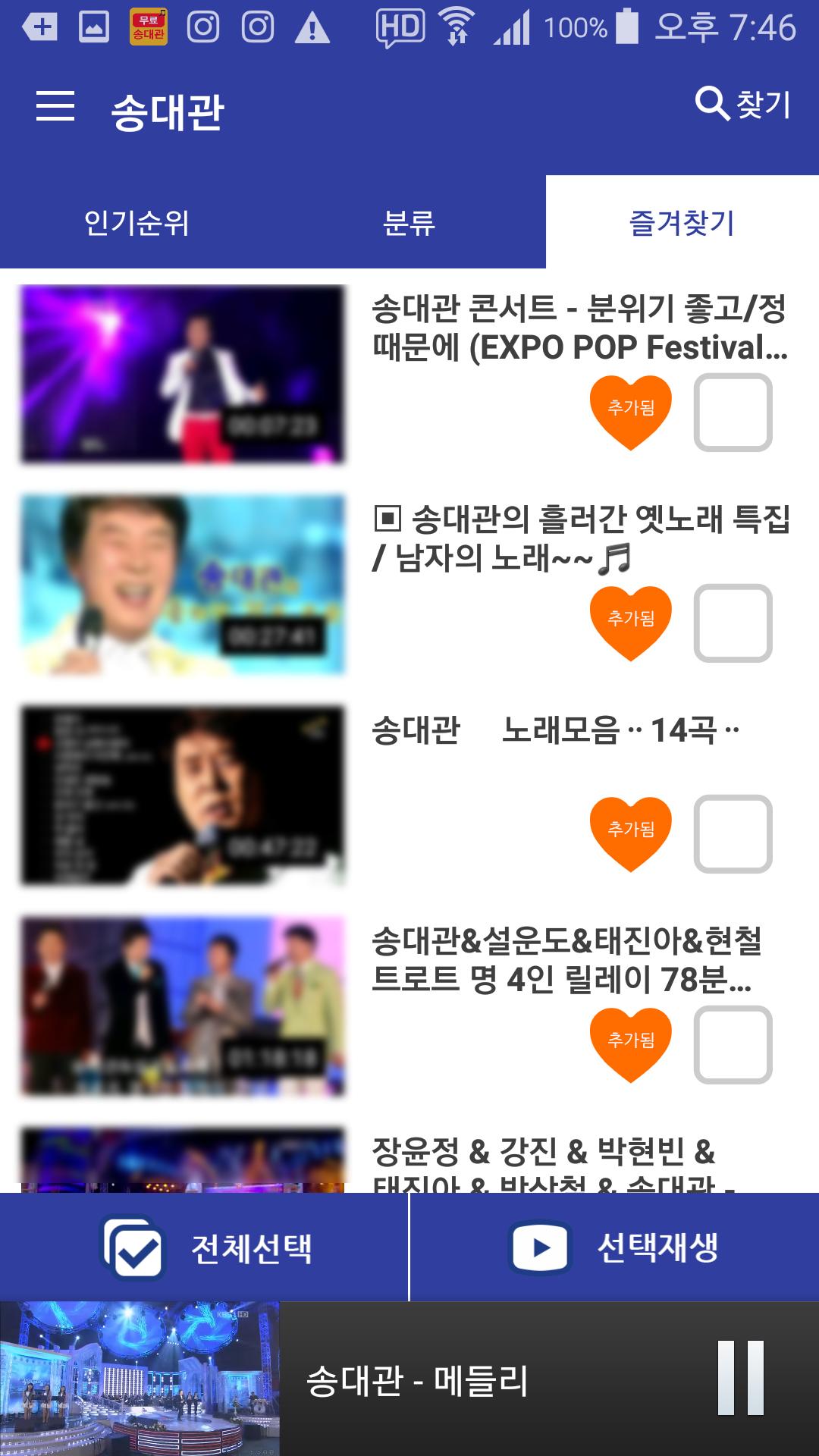This screenshot has height=1456, width=819.
Task: Select checkbox for 트로트 명 4인 릴레이
Action: pyautogui.click(x=733, y=1044)
